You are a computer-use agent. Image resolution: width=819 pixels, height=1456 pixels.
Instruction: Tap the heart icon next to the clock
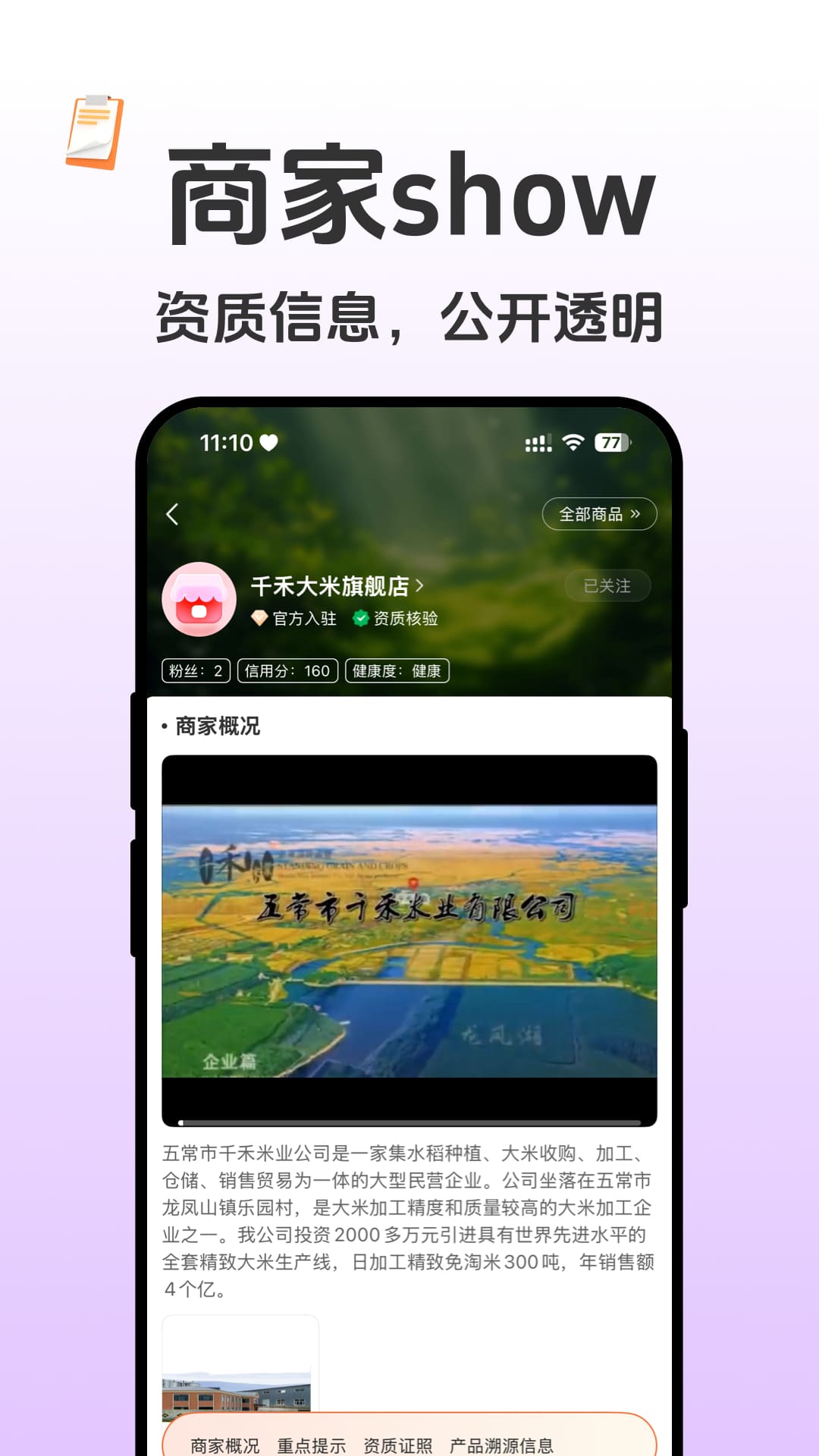tap(269, 443)
